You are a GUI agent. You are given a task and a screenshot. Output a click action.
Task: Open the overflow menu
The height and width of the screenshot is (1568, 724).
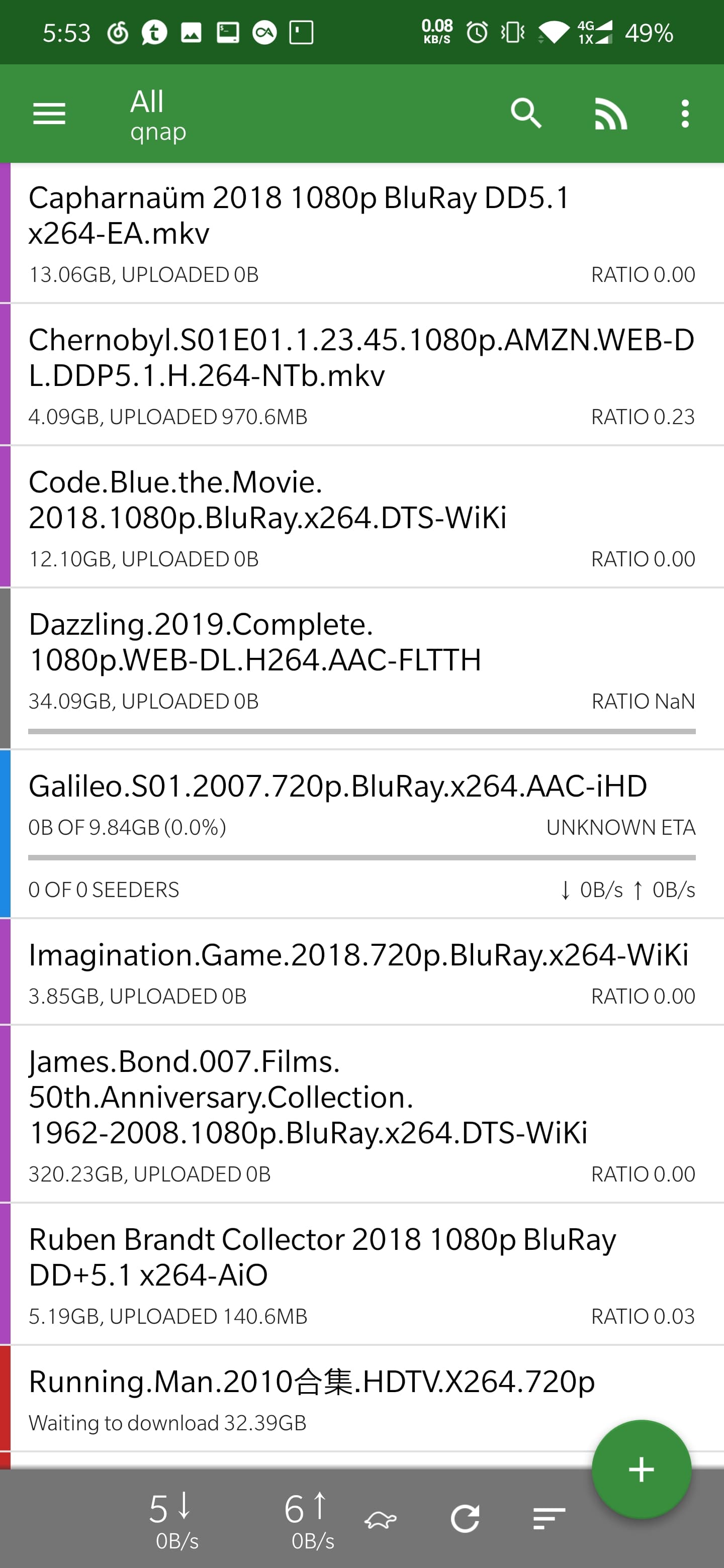[685, 114]
